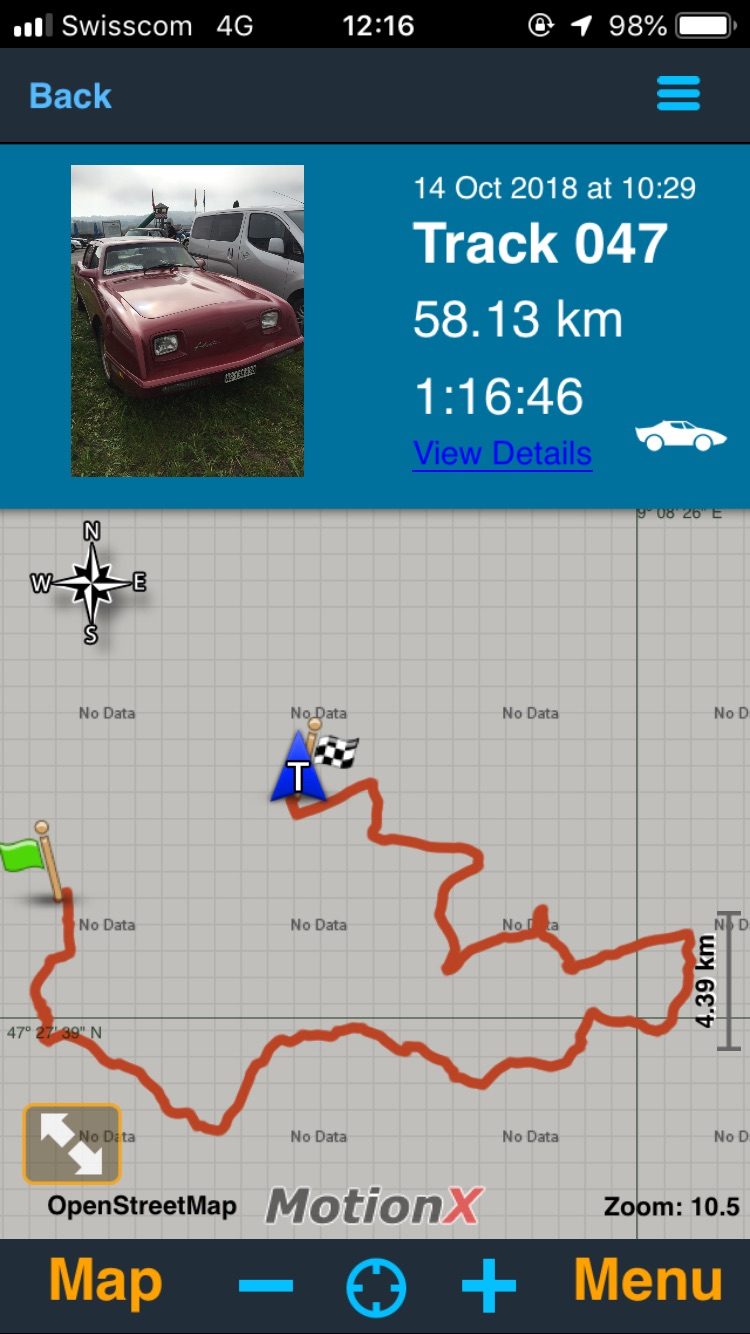Zoom in with the plus button
Viewport: 750px width, 1334px height.
[x=489, y=1286]
